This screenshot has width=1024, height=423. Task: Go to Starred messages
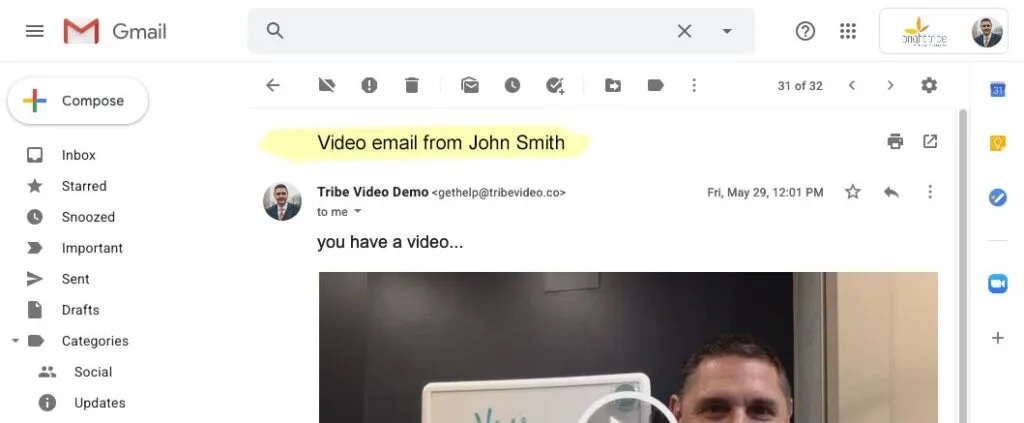pyautogui.click(x=83, y=186)
